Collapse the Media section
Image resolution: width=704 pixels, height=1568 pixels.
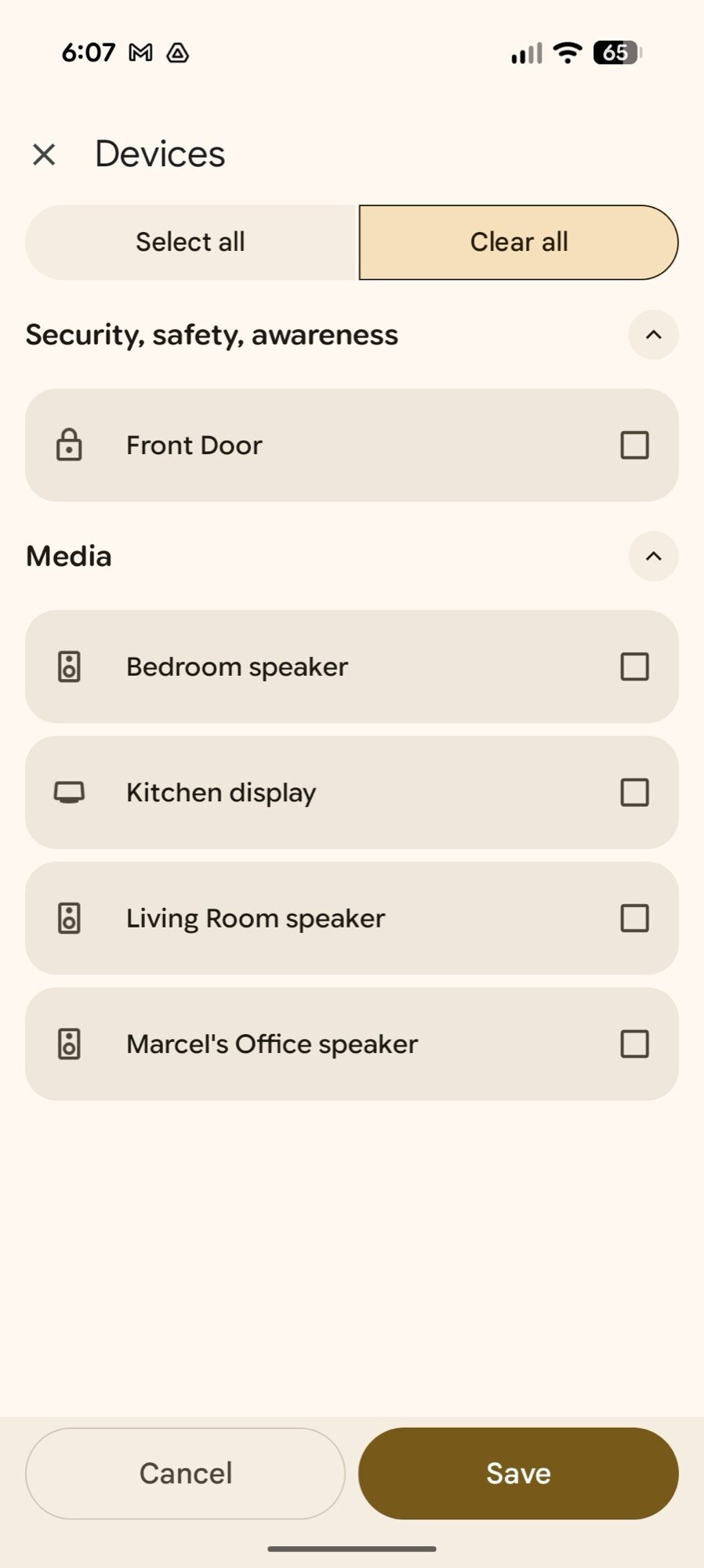coord(652,557)
